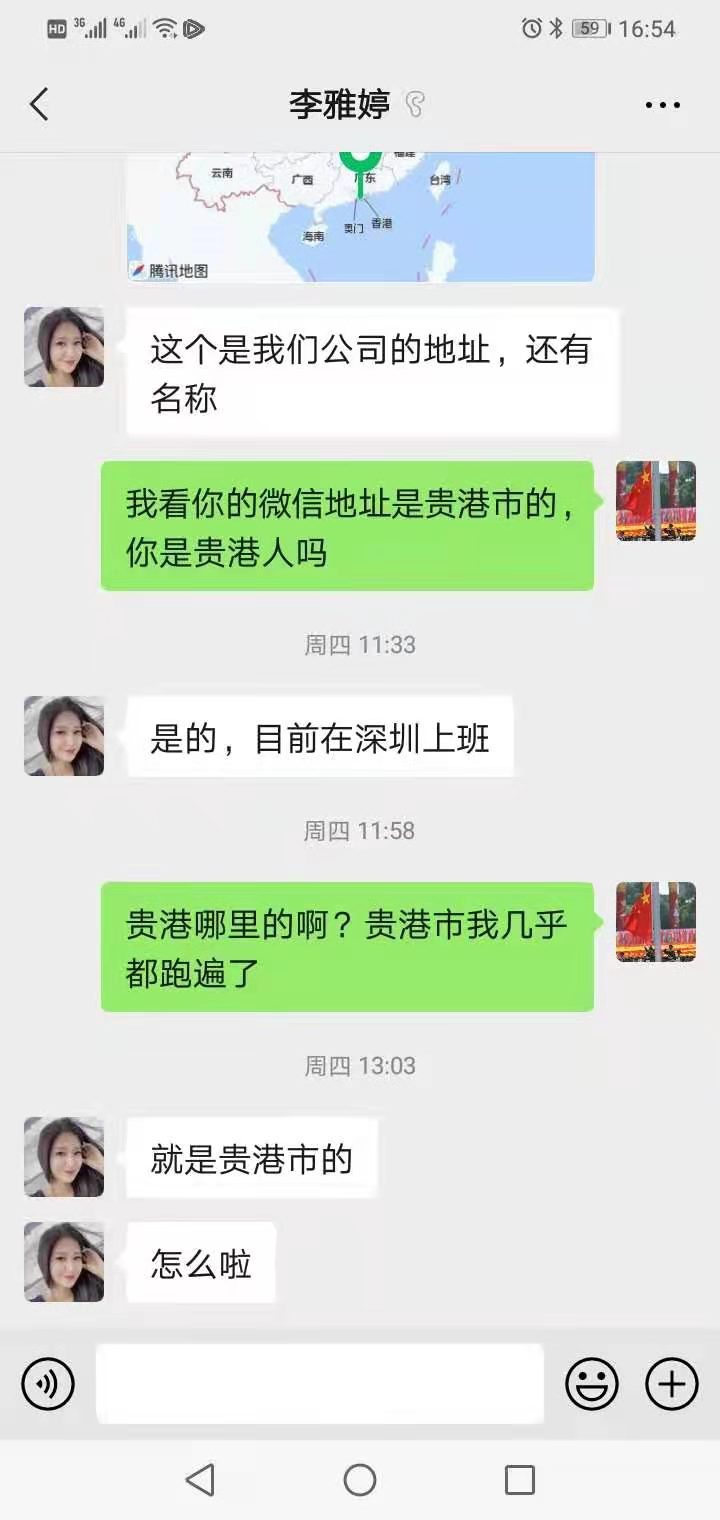
Task: Tap the system home button
Action: click(x=360, y=1480)
